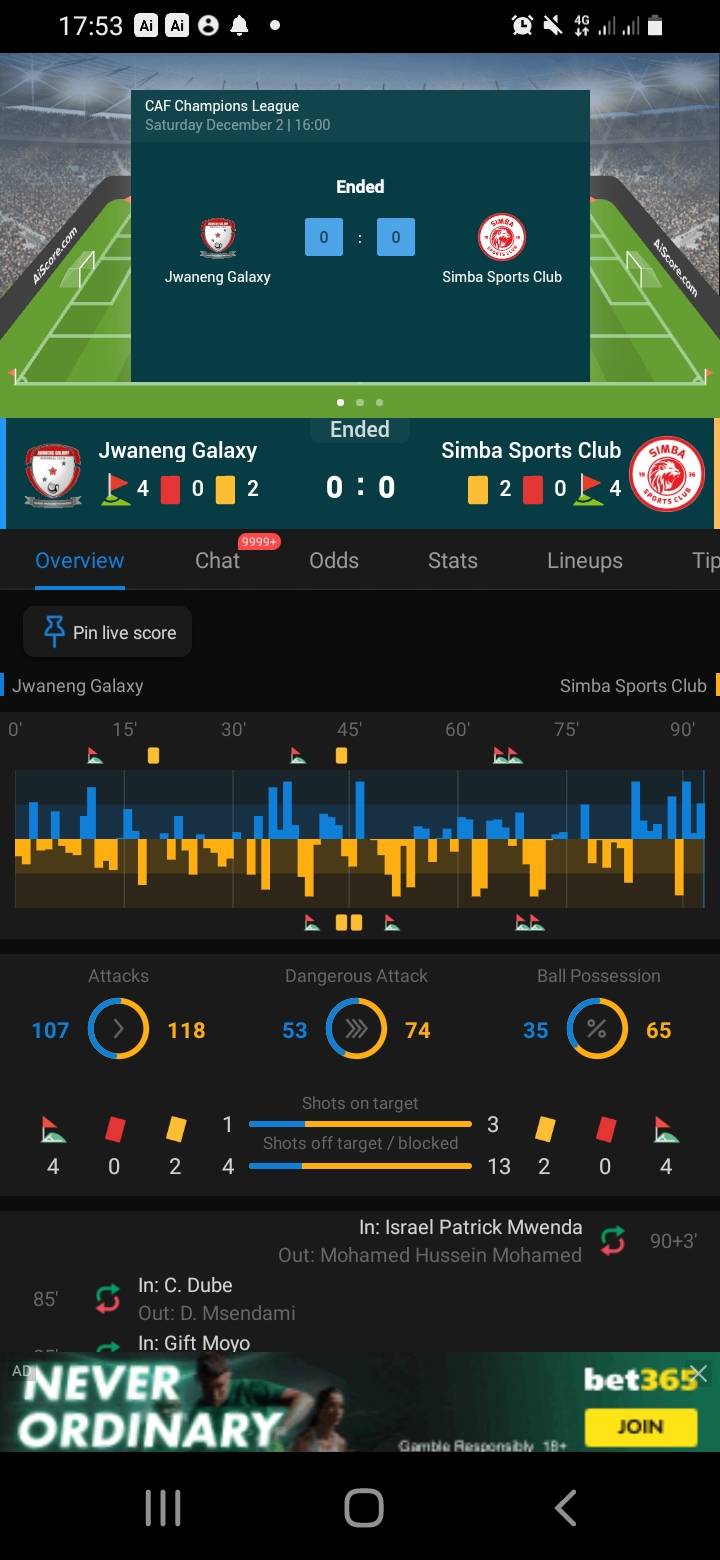The height and width of the screenshot is (1560, 720).
Task: Open the recent apps view
Action: tap(163, 1508)
